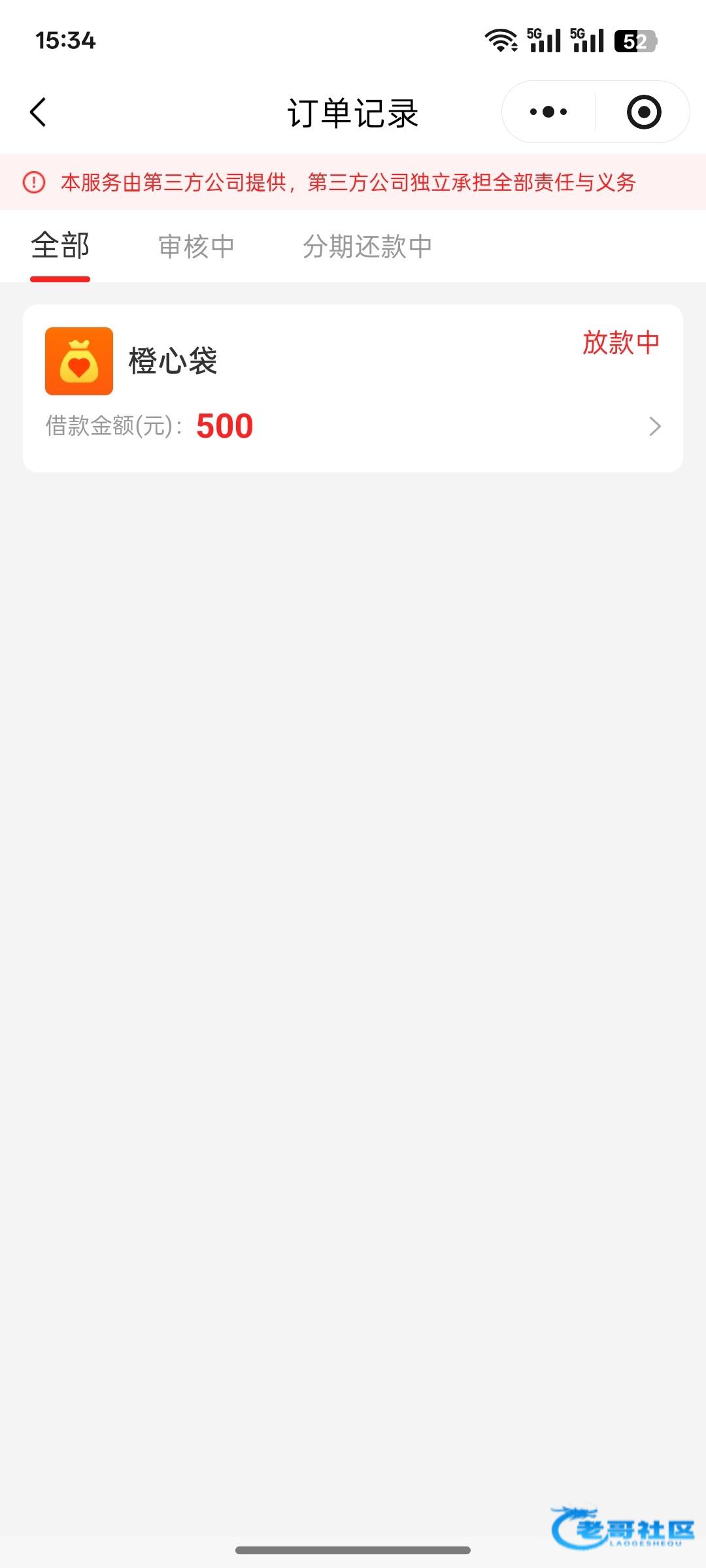Switch to the 分期还款中 tab
This screenshot has height=1568, width=706.
click(x=367, y=247)
